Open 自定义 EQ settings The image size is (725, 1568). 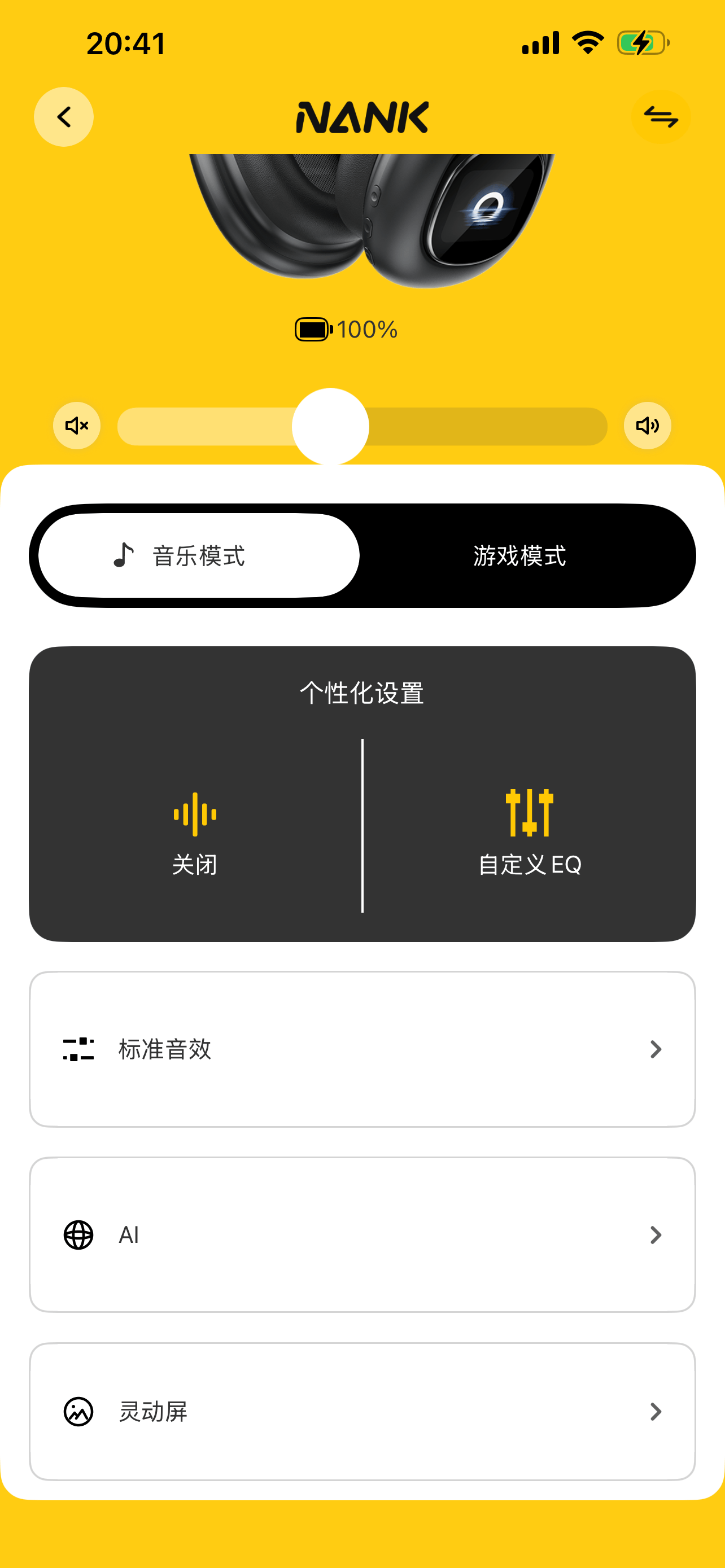530,832
